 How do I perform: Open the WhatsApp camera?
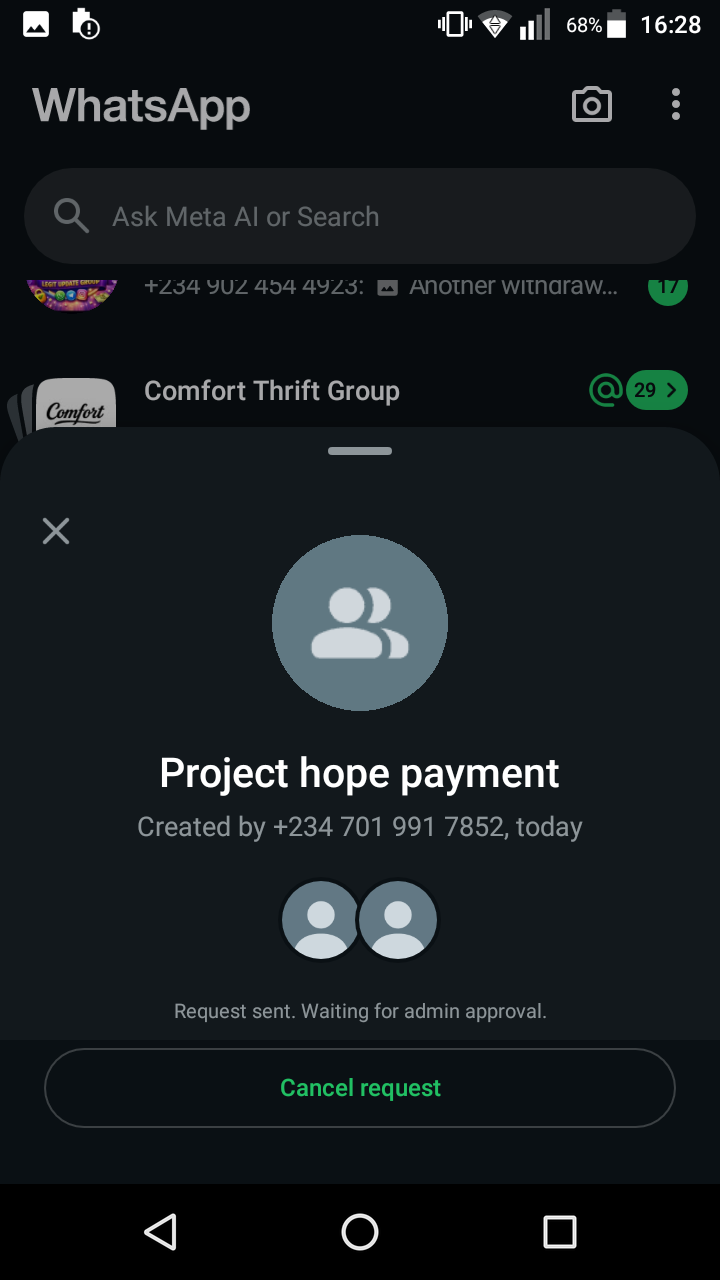click(591, 105)
